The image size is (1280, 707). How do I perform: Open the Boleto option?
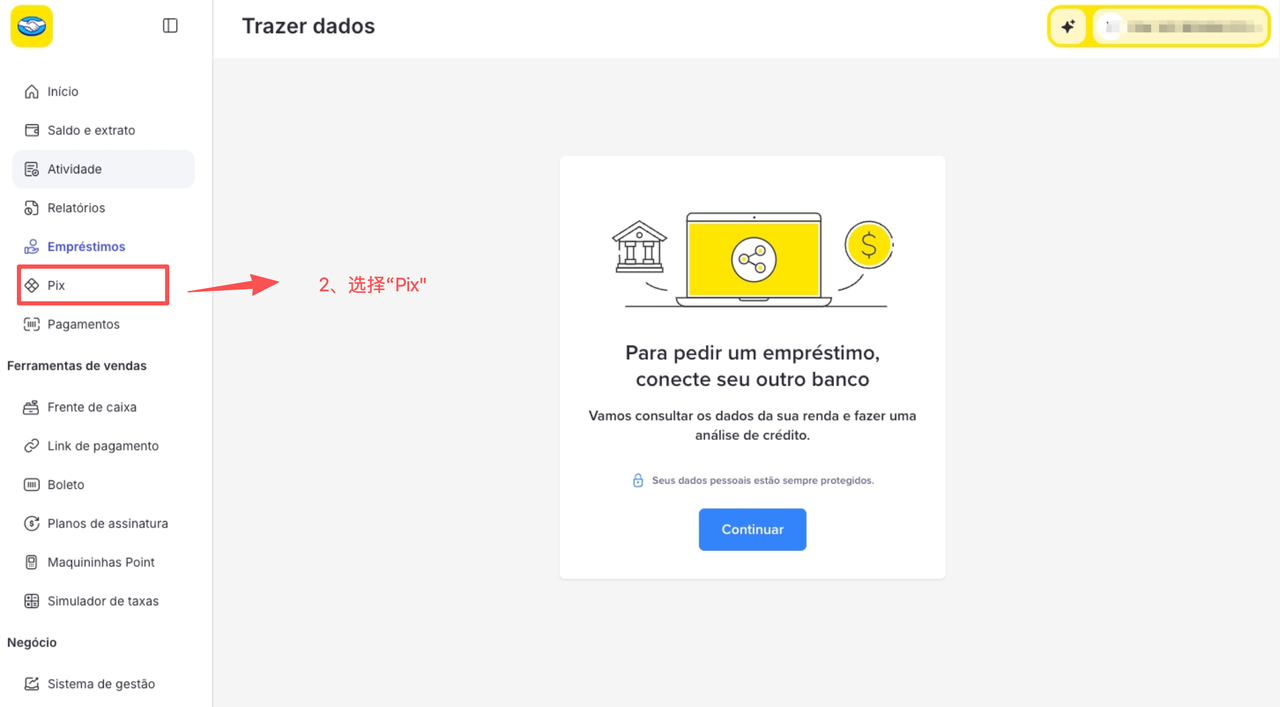coord(103,485)
